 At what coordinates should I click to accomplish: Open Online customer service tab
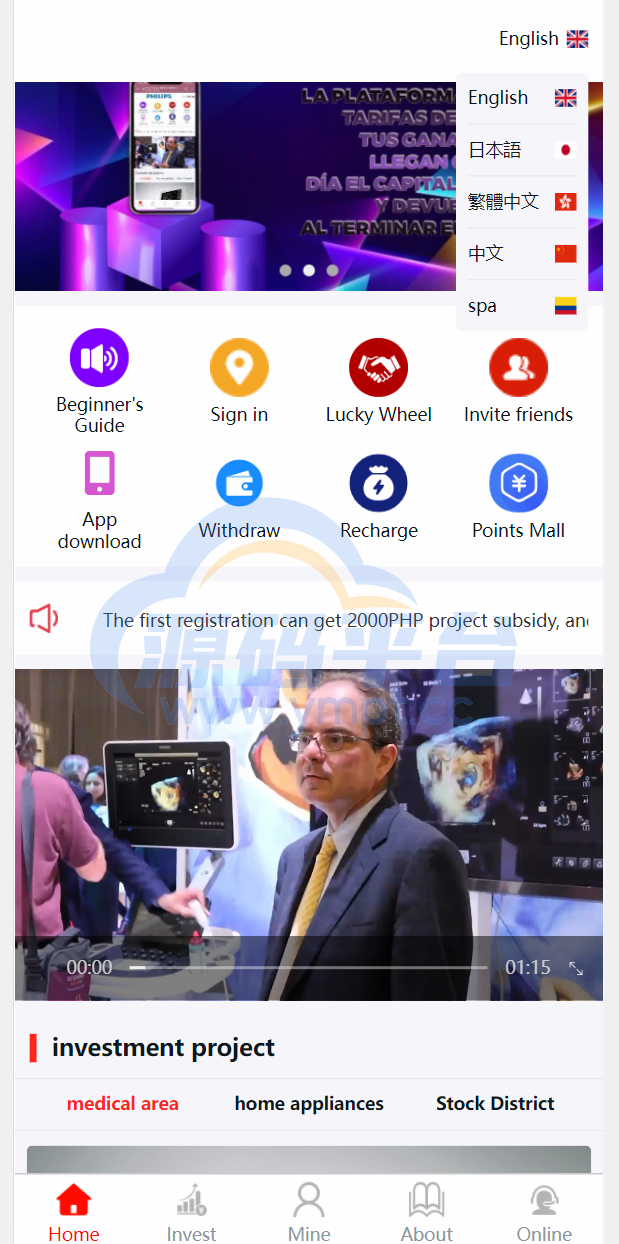(x=544, y=1212)
